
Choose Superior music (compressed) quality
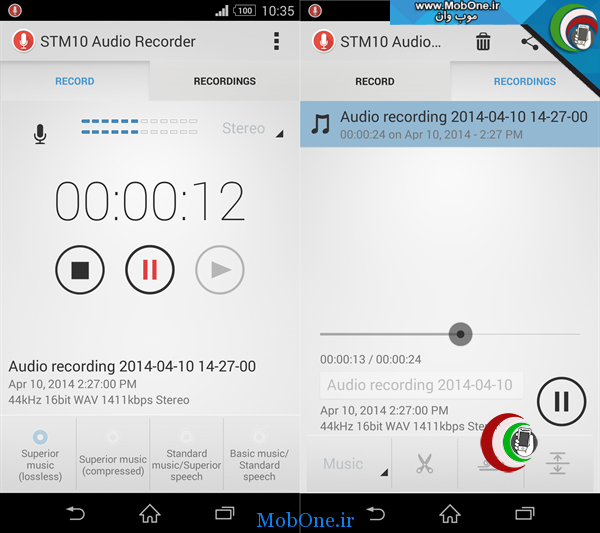tap(113, 455)
